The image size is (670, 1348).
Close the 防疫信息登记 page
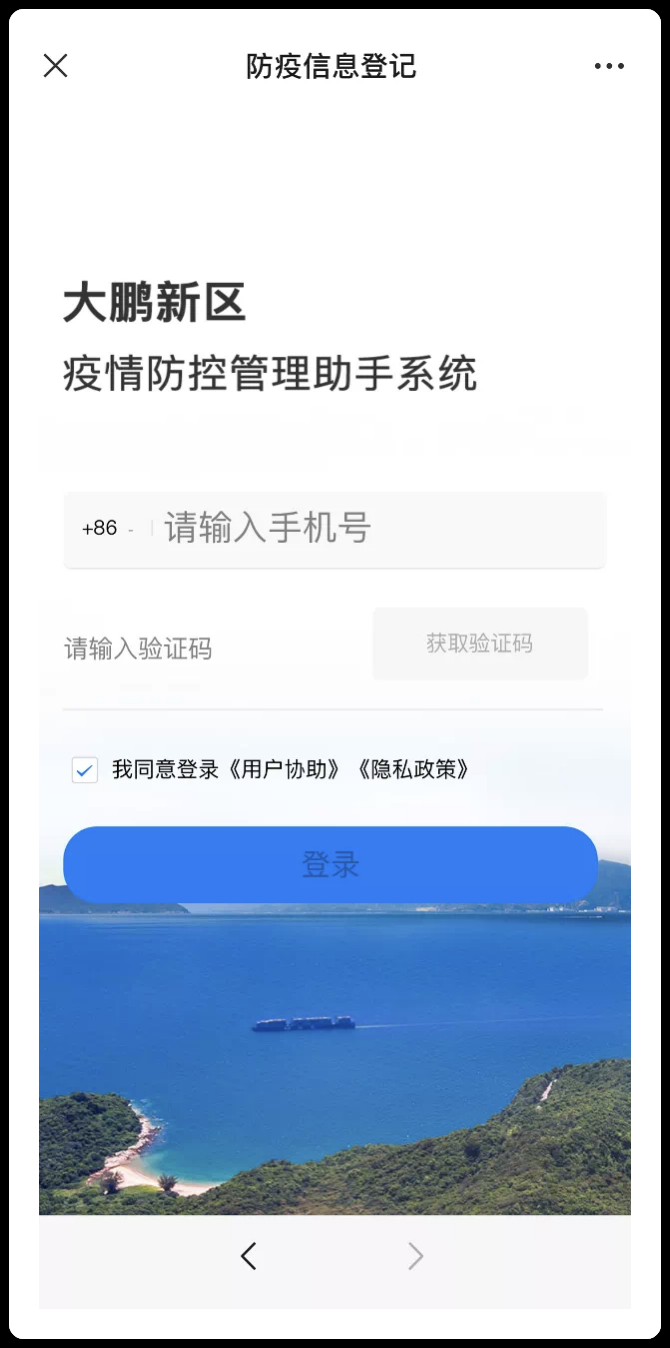(55, 66)
